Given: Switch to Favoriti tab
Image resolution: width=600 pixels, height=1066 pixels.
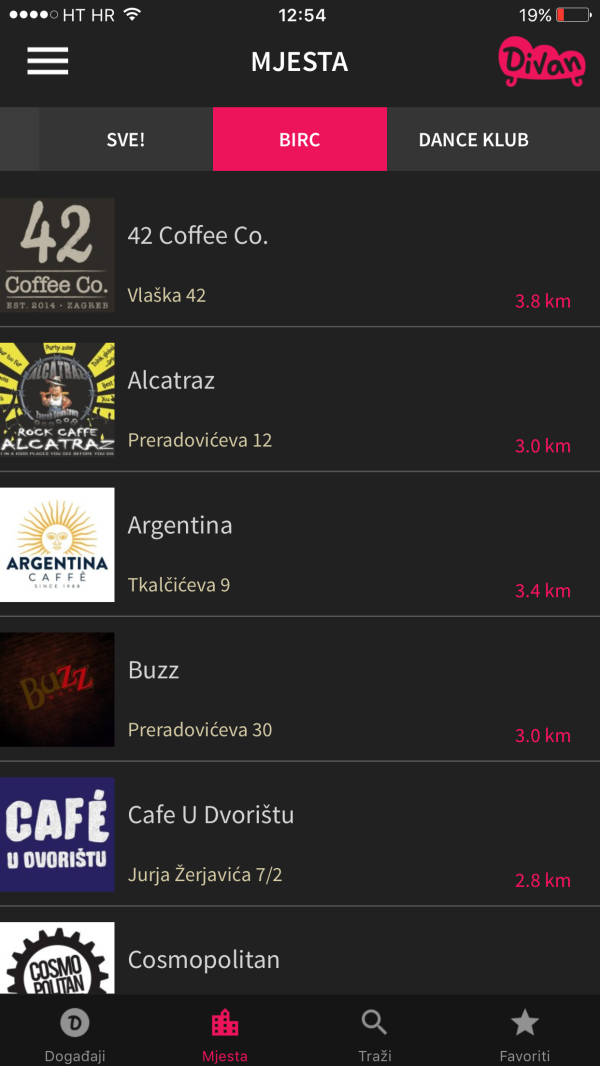Looking at the screenshot, I should coord(525,1033).
